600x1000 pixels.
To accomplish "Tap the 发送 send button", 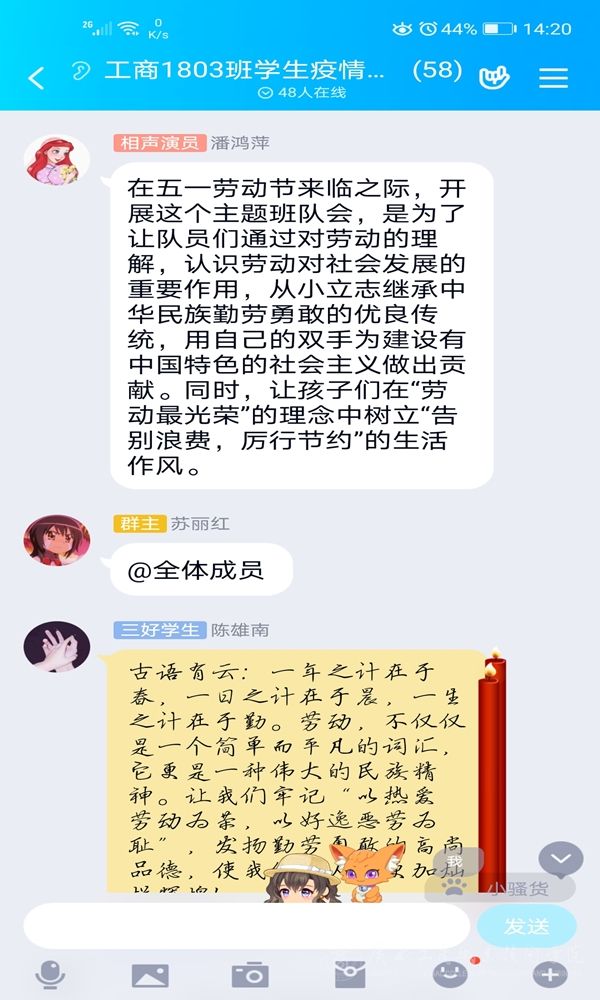I will coord(526,926).
